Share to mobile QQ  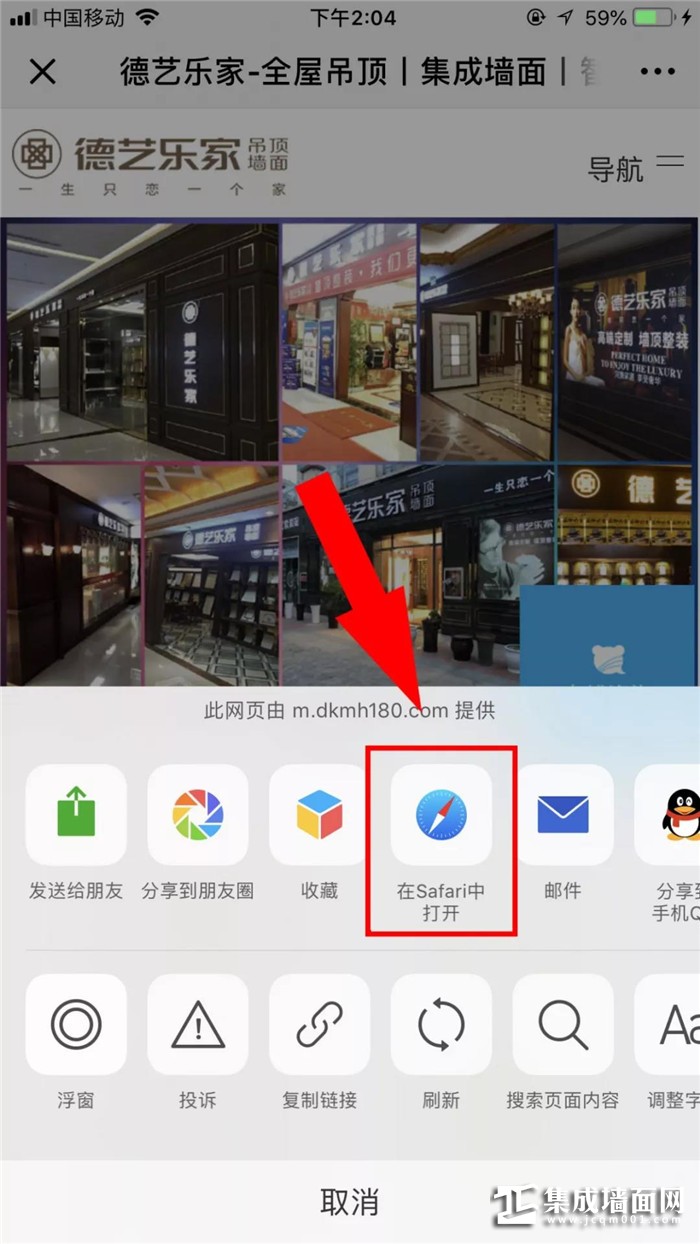click(672, 815)
